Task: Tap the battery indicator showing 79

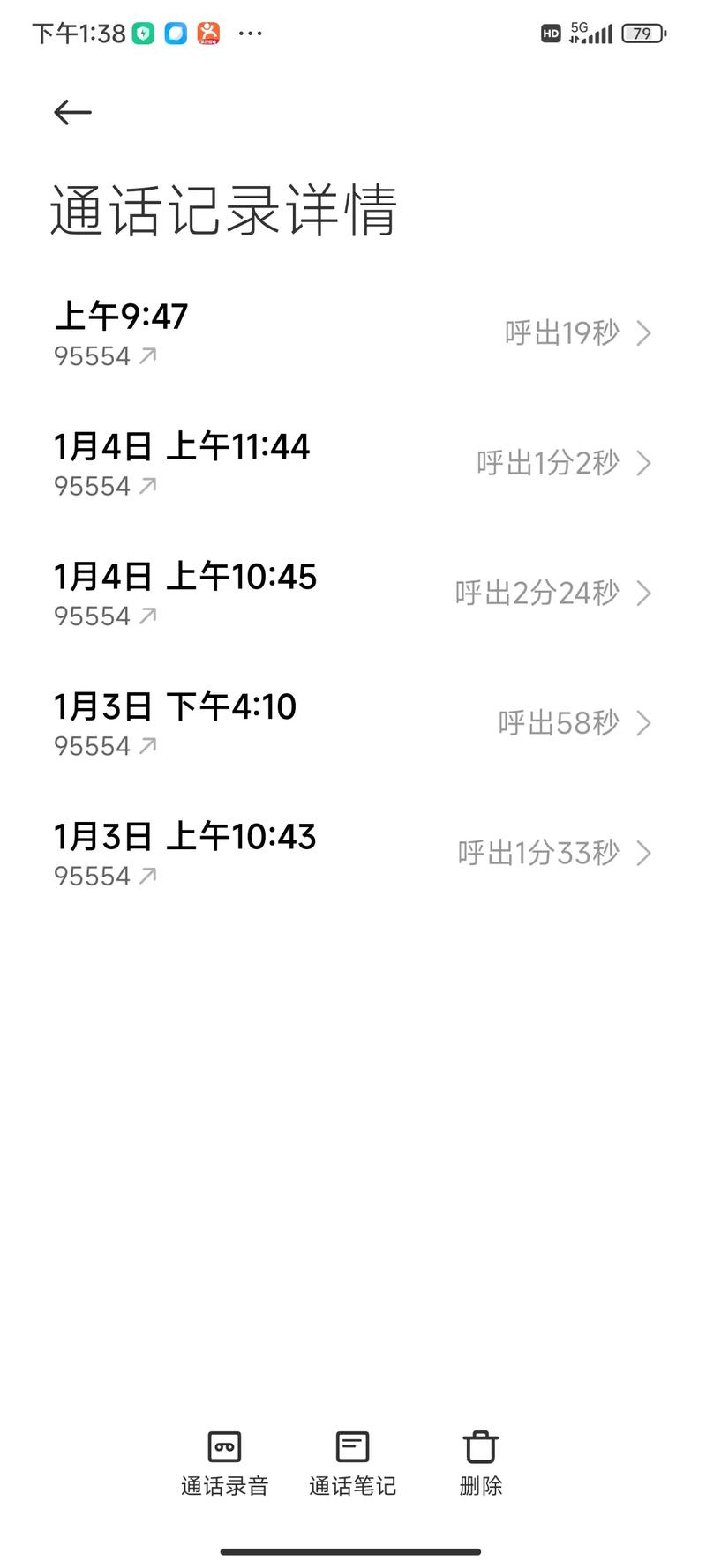Action: point(643,33)
